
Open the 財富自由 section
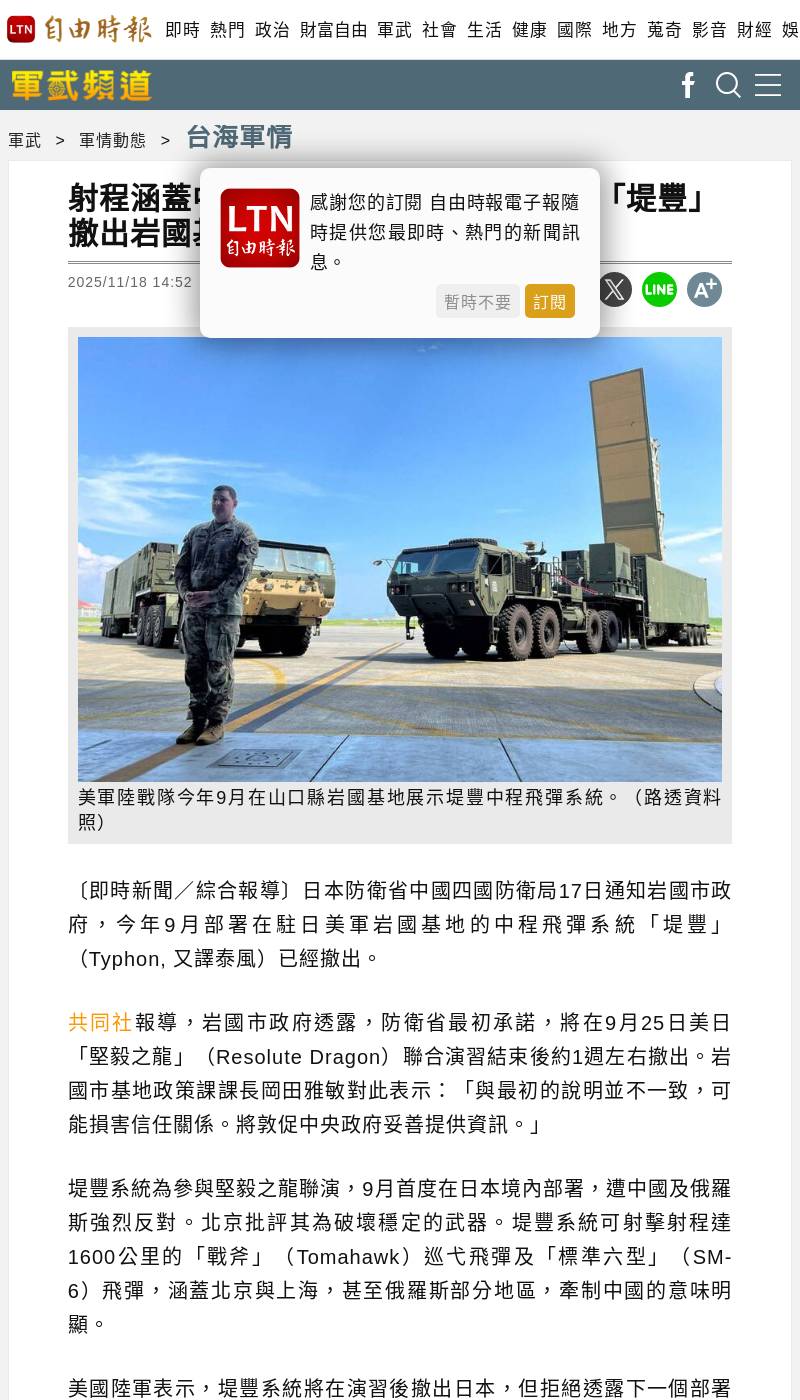pyautogui.click(x=334, y=30)
